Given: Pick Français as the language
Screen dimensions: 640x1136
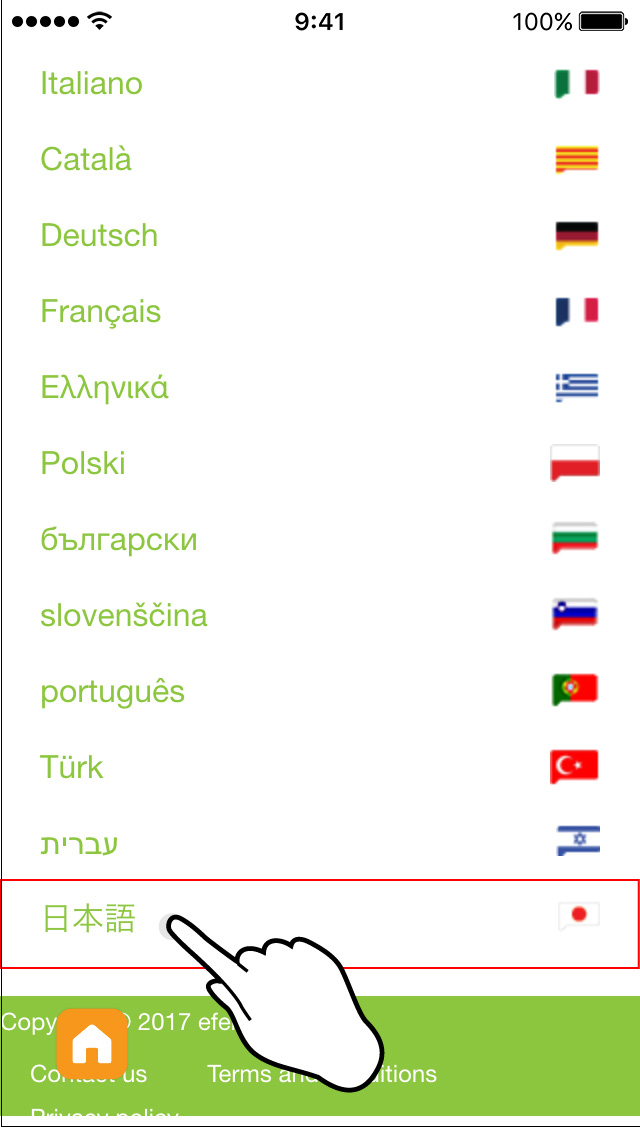Looking at the screenshot, I should [x=320, y=312].
